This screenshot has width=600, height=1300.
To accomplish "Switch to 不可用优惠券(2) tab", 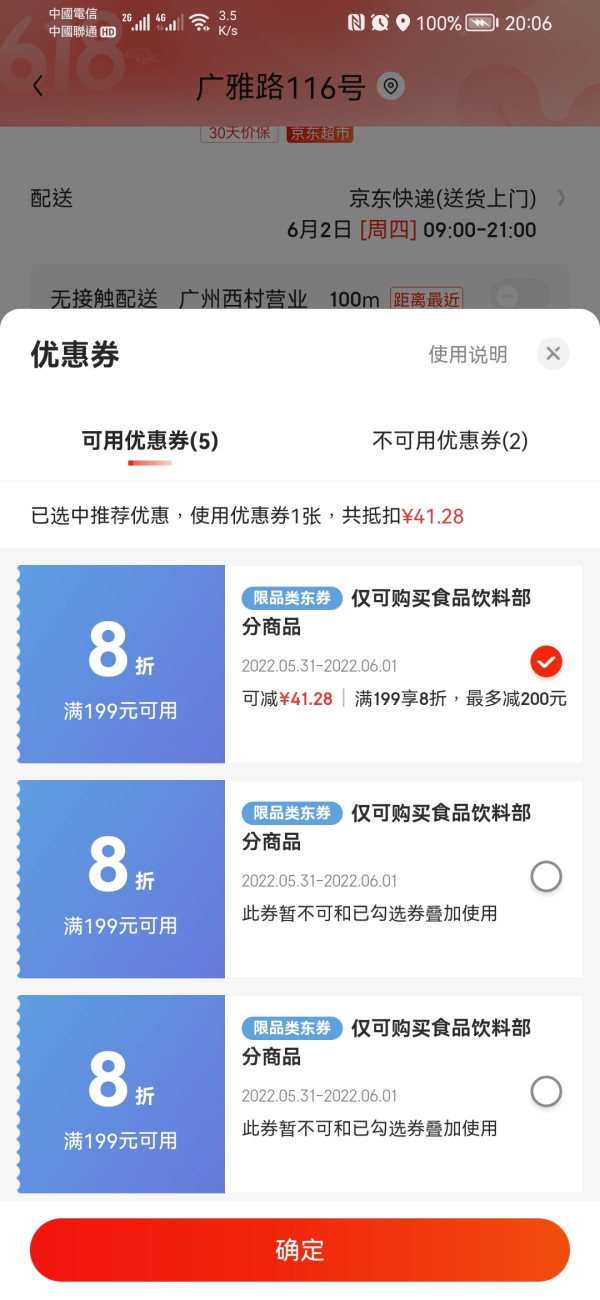I will click(x=450, y=441).
